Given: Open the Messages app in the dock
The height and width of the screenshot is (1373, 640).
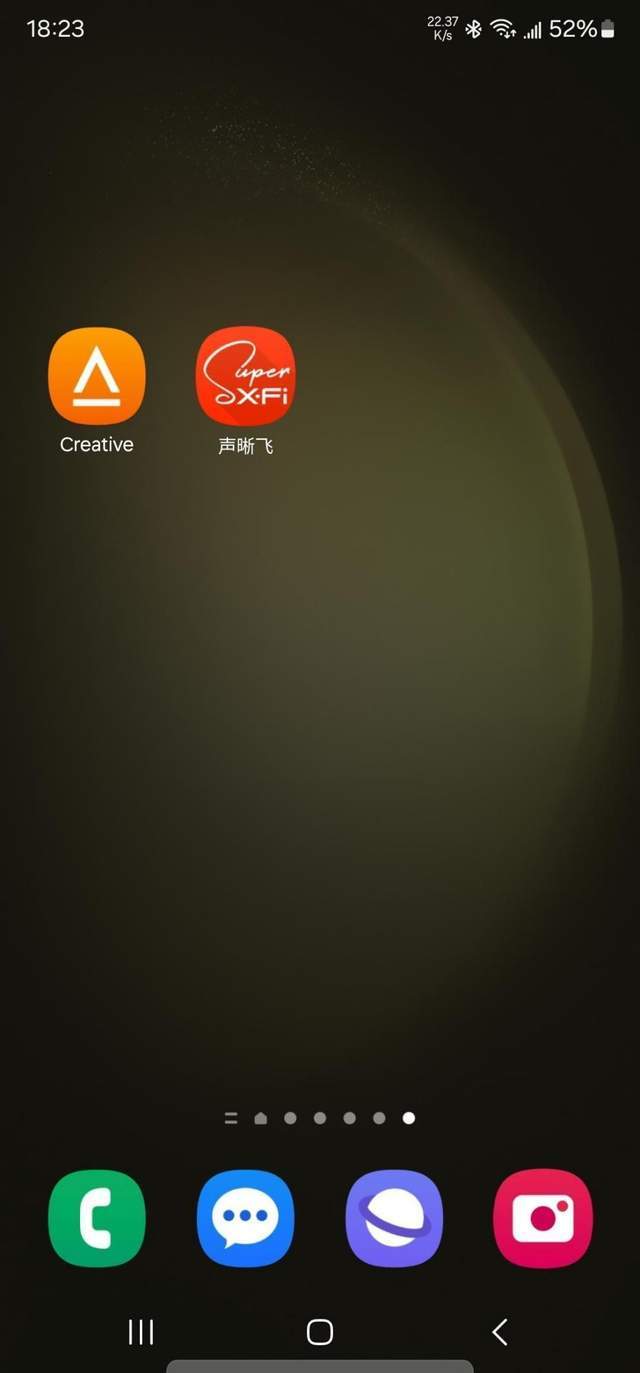Looking at the screenshot, I should (x=245, y=1218).
